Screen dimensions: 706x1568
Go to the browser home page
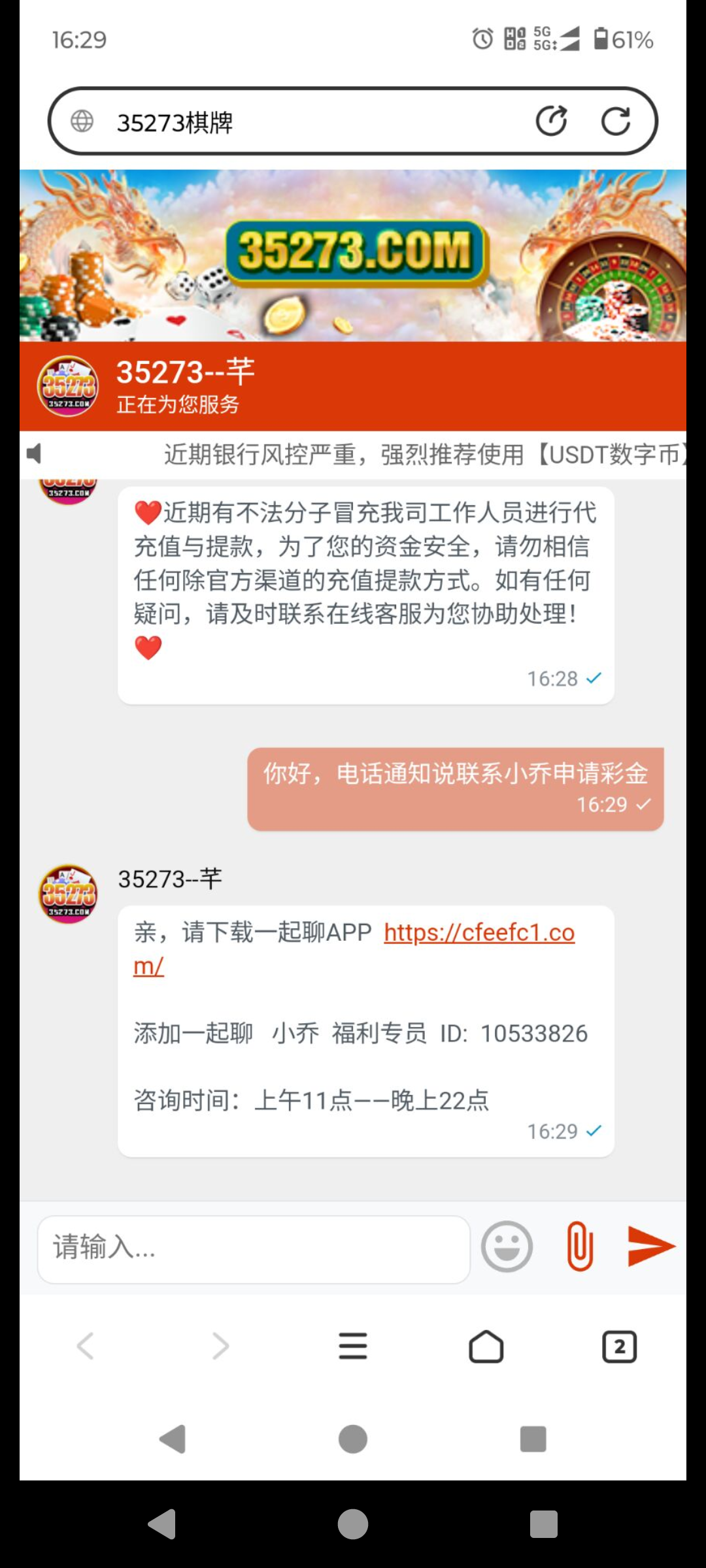[x=486, y=1347]
